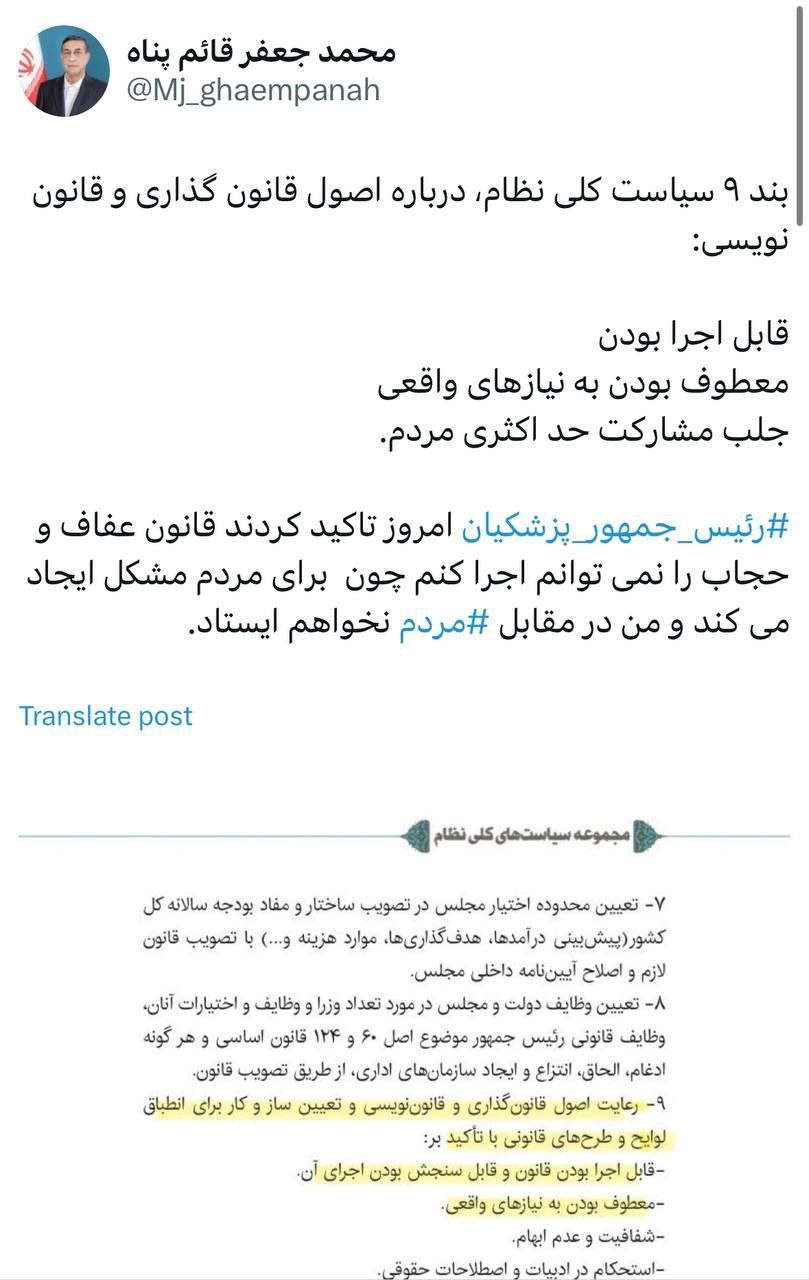
Task: Open the @Mj_ghaempanah handle
Action: pyautogui.click(x=253, y=90)
